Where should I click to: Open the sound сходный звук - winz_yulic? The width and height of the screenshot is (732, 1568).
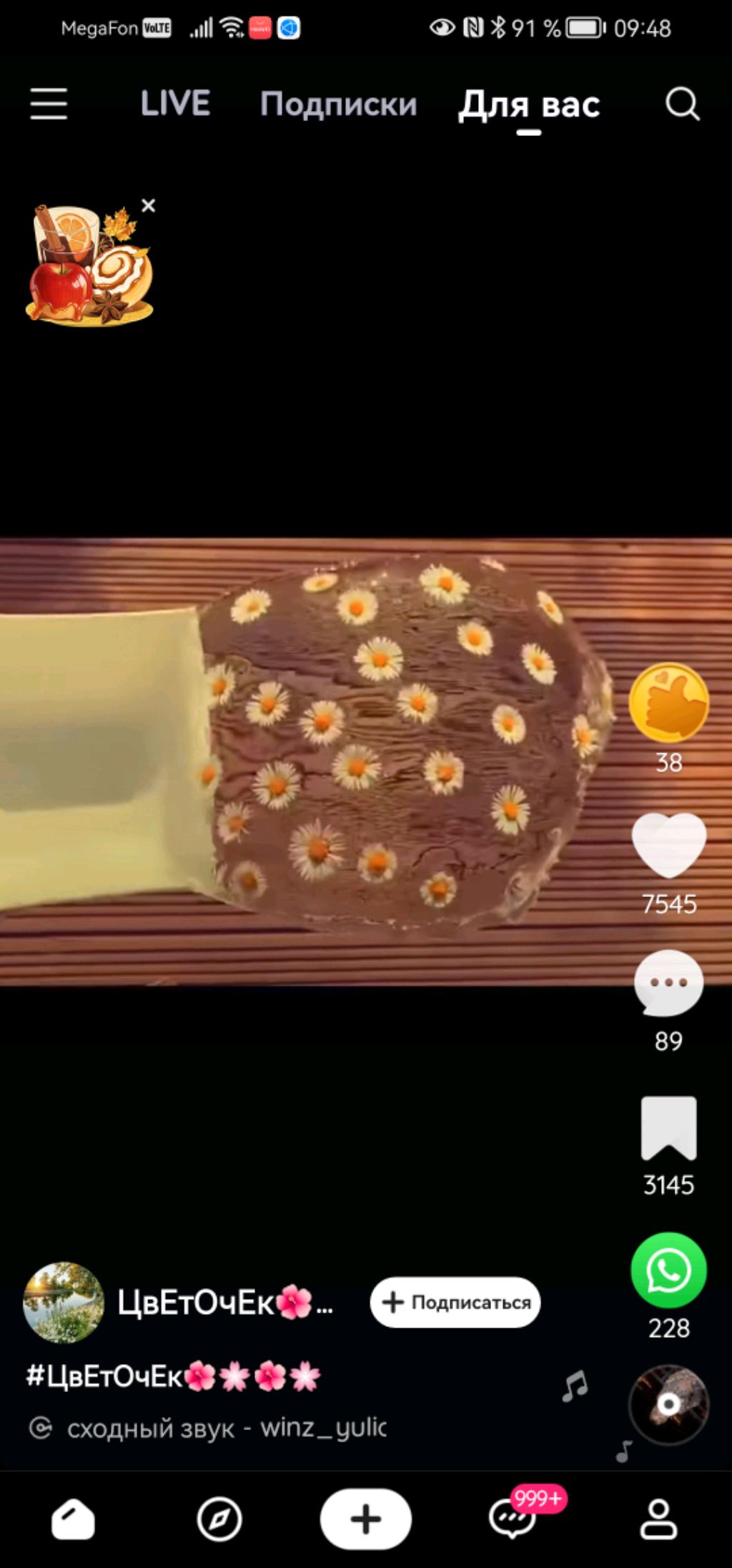click(x=225, y=1429)
